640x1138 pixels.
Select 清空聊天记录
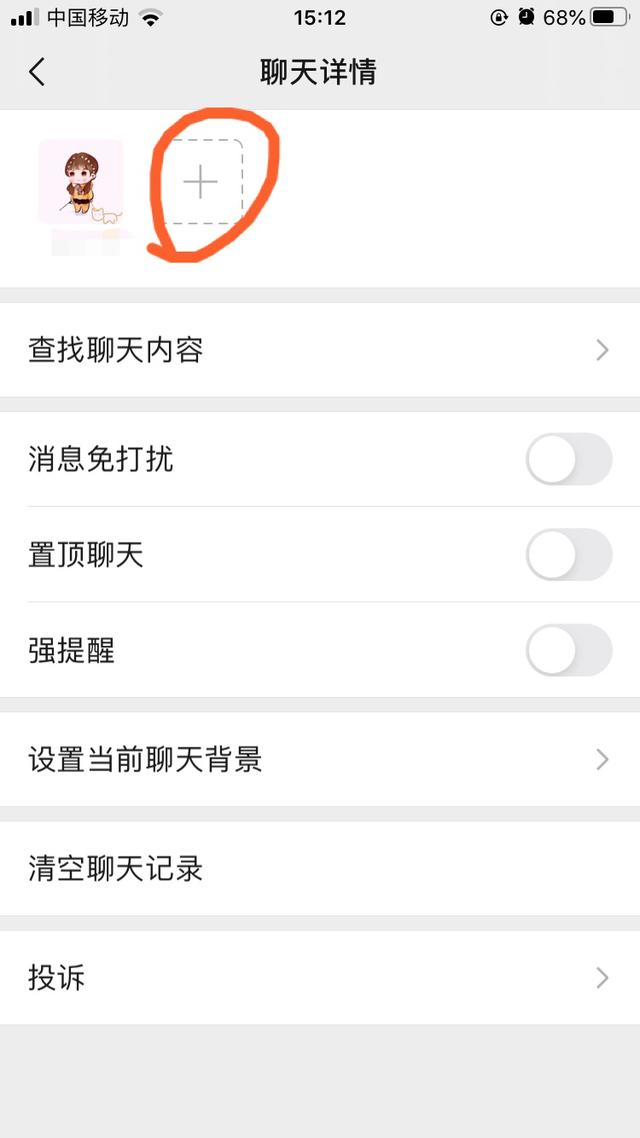320,868
